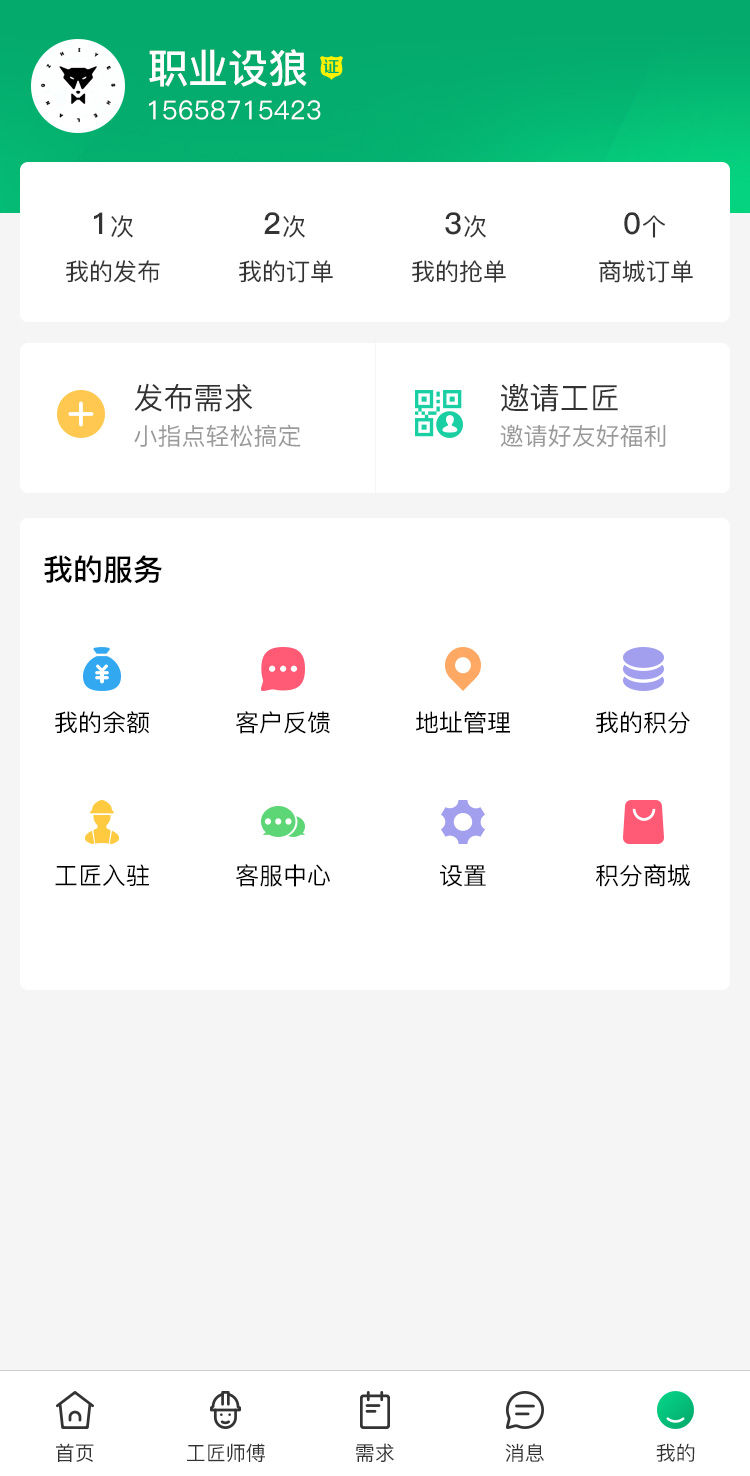The image size is (750, 1476).
Task: Visit 积分商城 points mall
Action: pyautogui.click(x=643, y=845)
